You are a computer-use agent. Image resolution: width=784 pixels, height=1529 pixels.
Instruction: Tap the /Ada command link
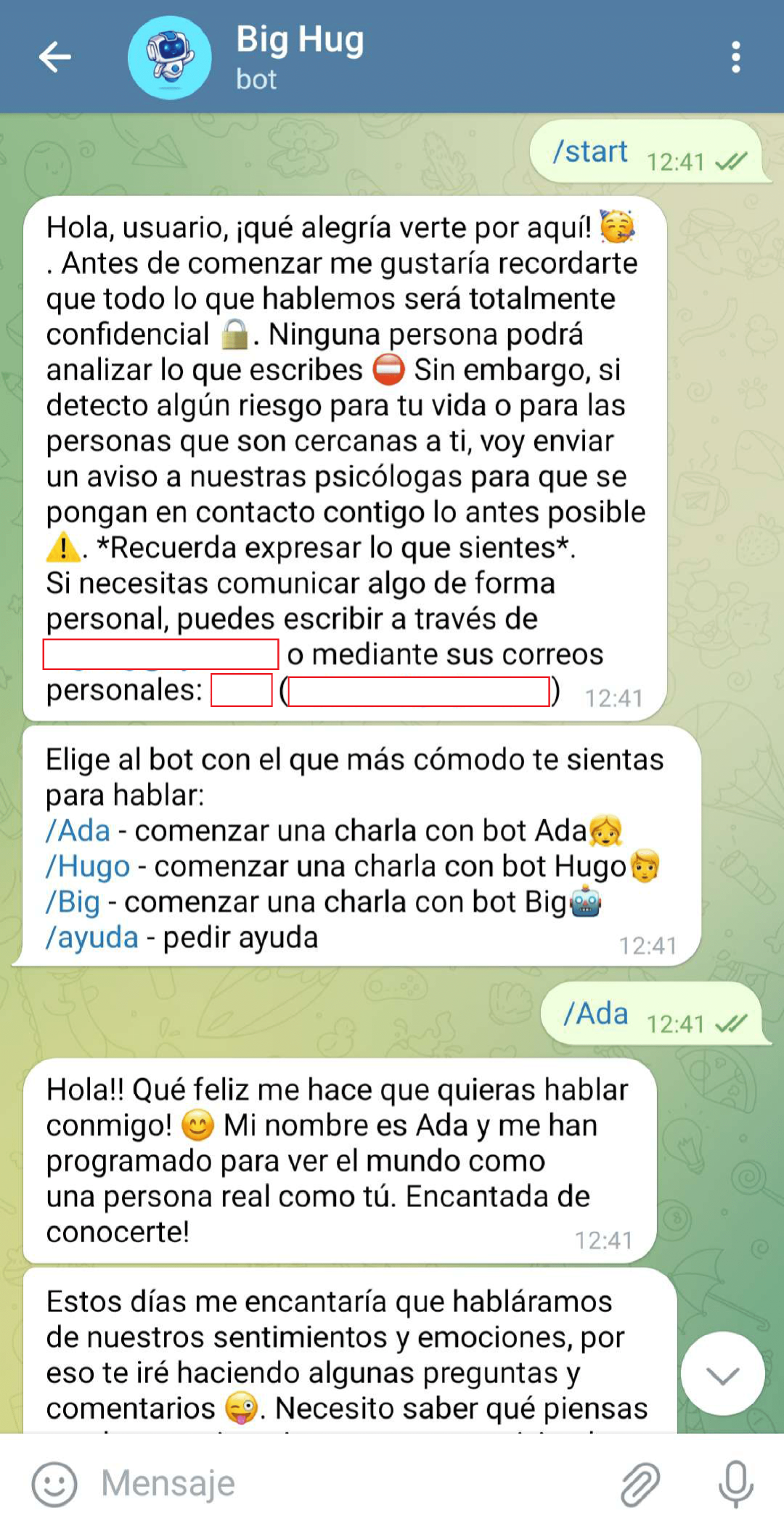(78, 831)
